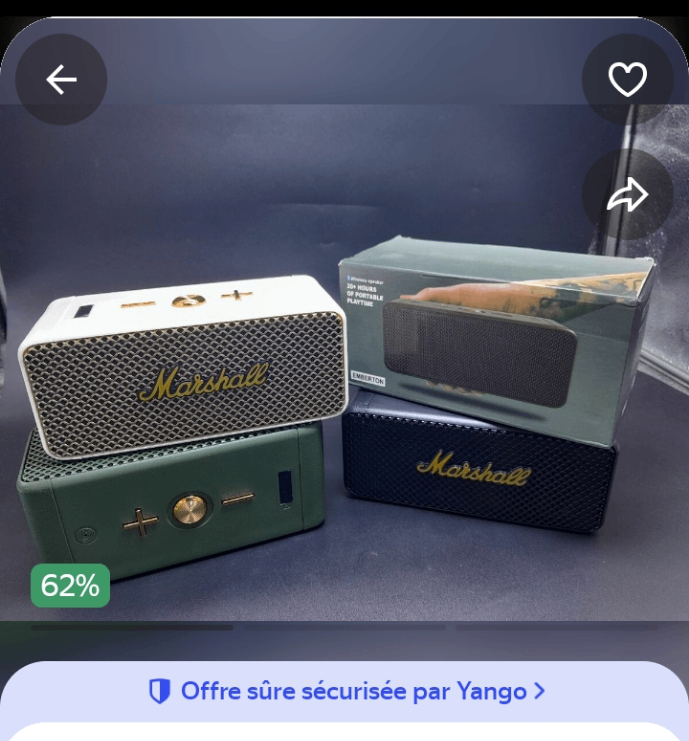Add this product to favorites
Image resolution: width=689 pixels, height=741 pixels.
627,80
